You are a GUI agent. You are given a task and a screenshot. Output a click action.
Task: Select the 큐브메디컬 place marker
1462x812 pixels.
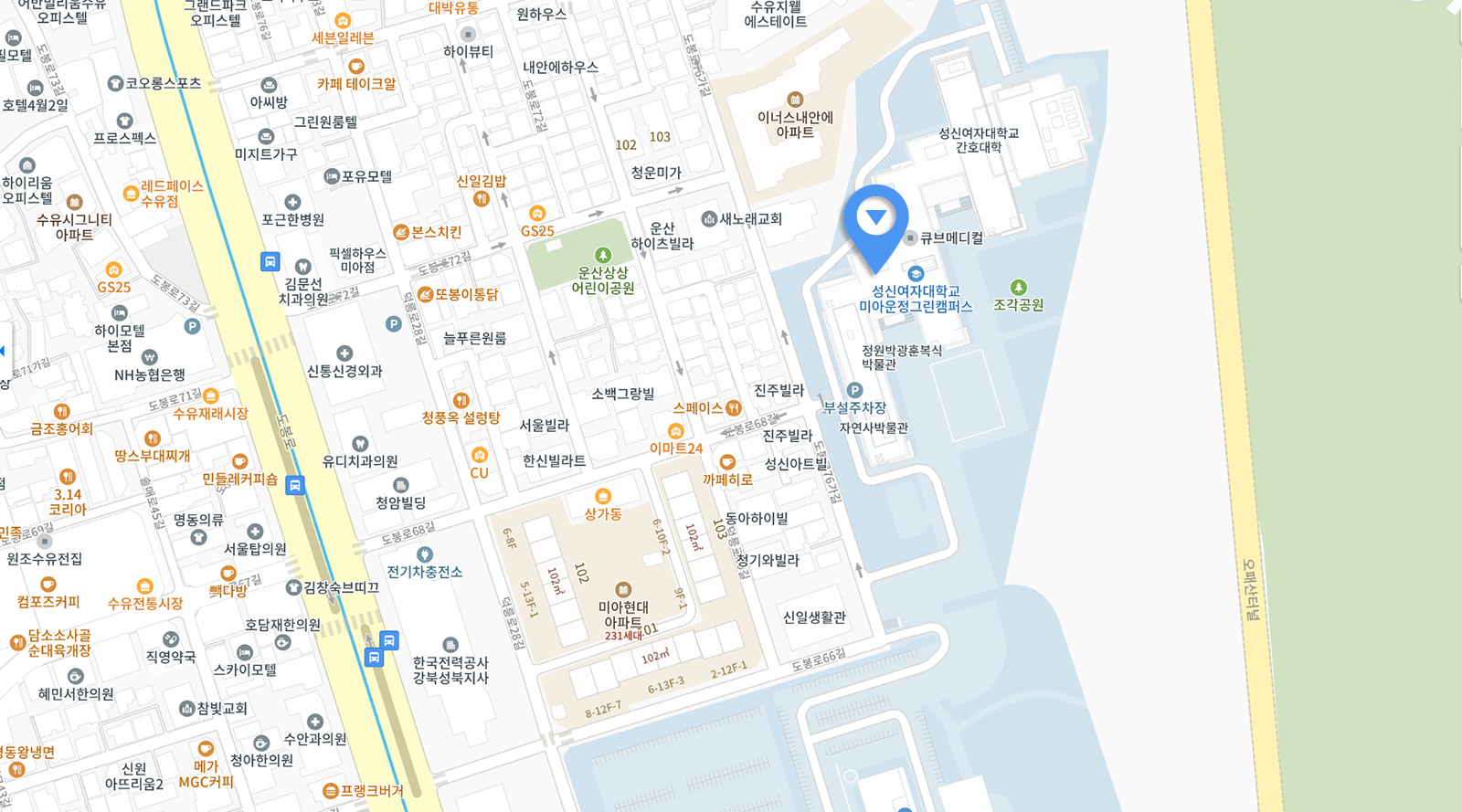coord(910,238)
